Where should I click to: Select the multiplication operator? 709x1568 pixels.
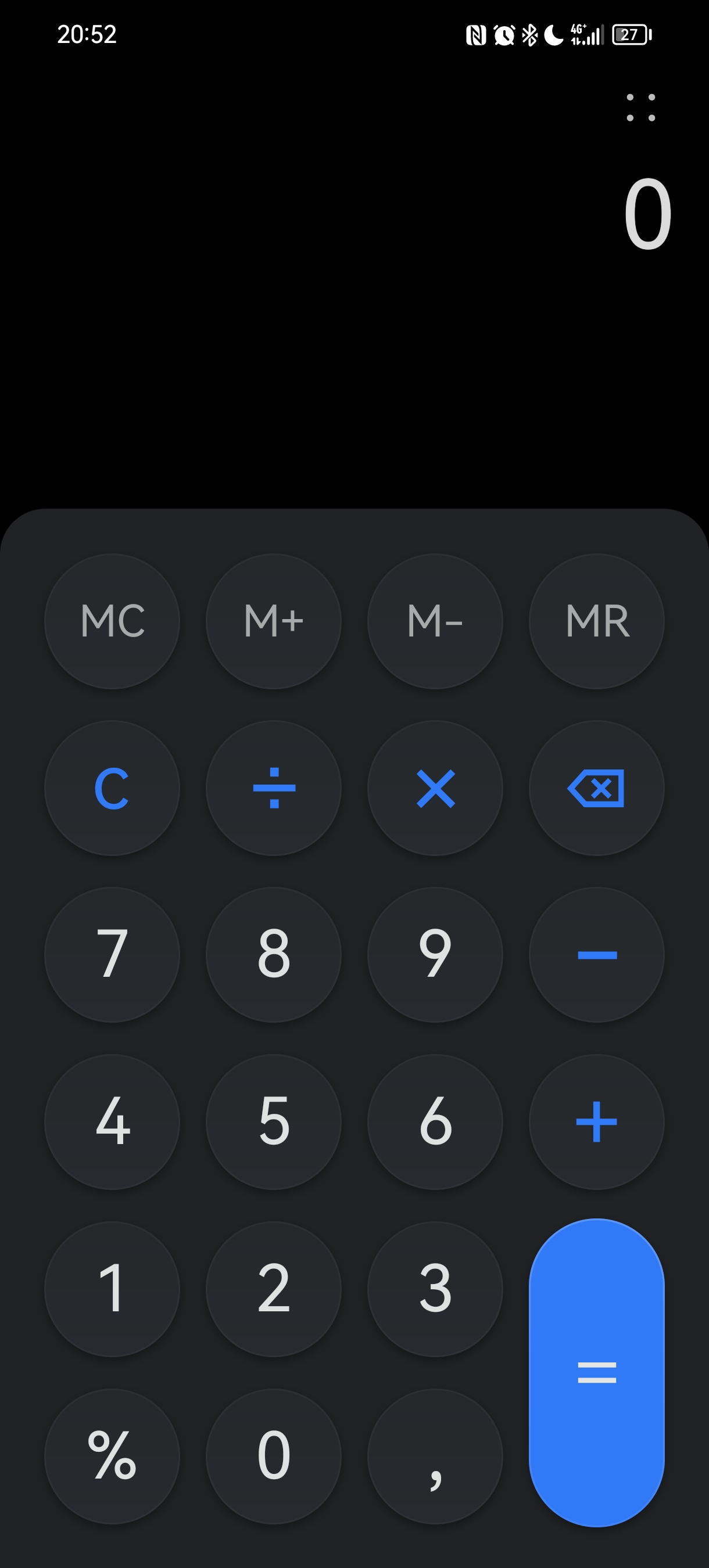(x=435, y=787)
